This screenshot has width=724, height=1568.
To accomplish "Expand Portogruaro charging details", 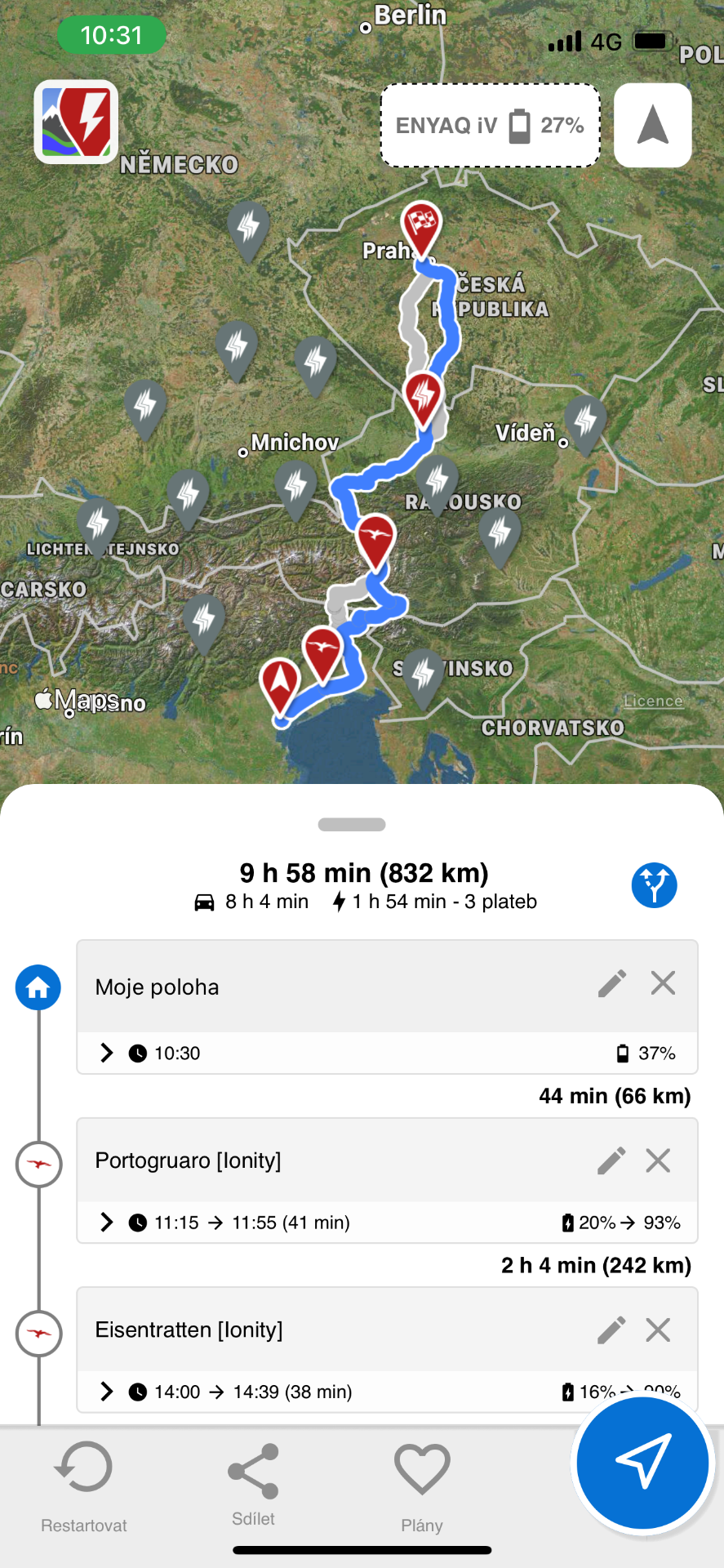I will tap(107, 1223).
